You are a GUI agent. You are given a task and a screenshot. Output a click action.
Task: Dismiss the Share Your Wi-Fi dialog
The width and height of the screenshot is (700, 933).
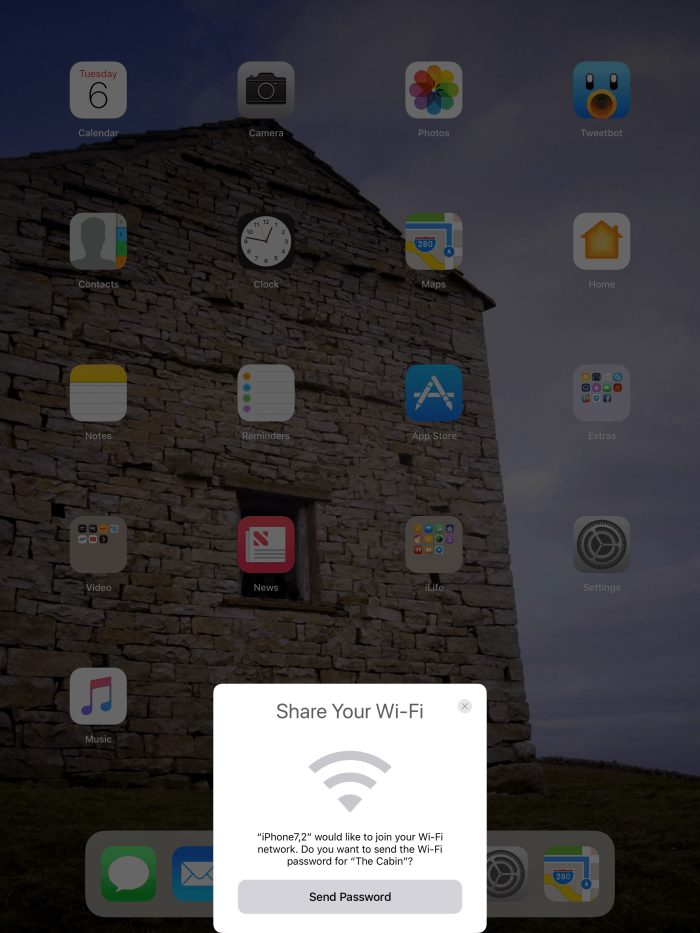[464, 706]
